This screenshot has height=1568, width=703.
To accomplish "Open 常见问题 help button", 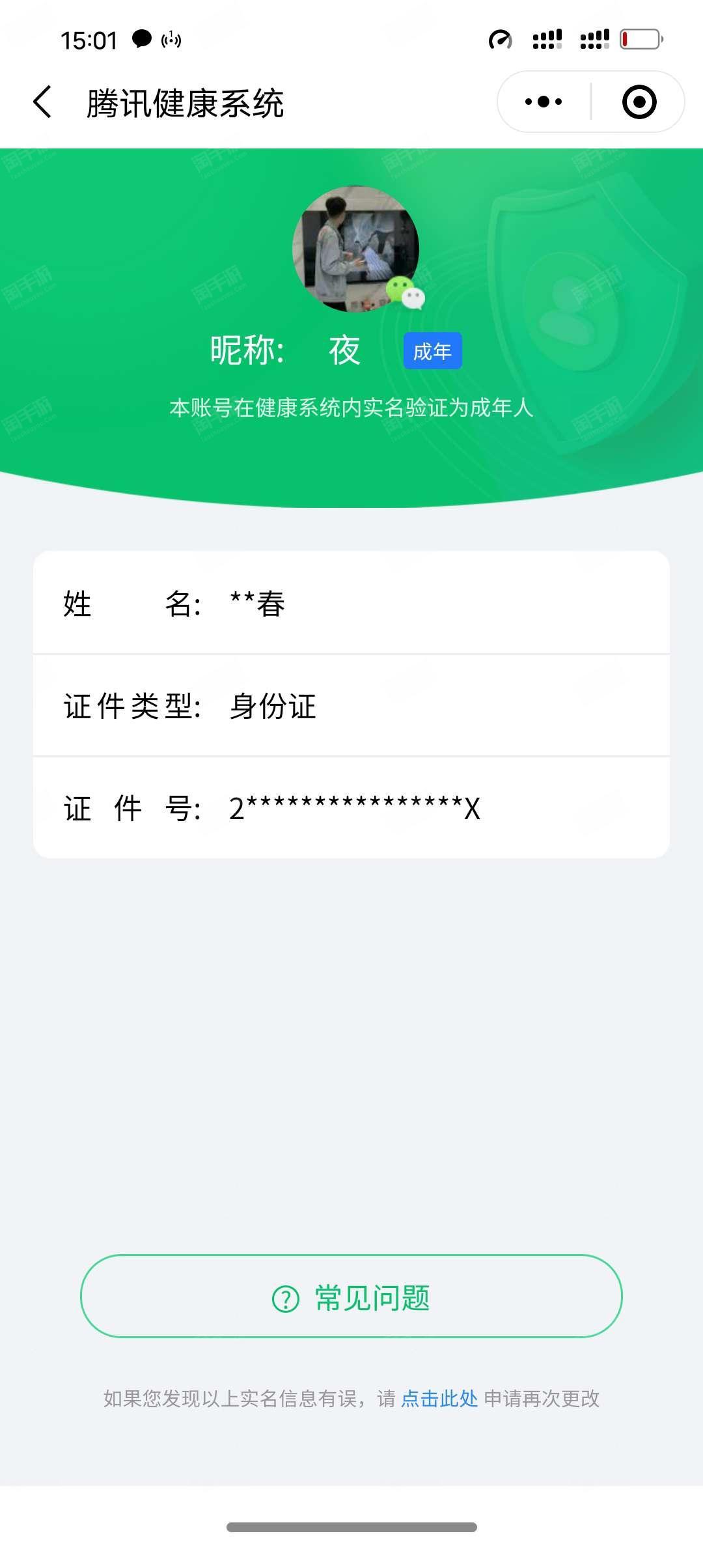I will [x=351, y=1298].
